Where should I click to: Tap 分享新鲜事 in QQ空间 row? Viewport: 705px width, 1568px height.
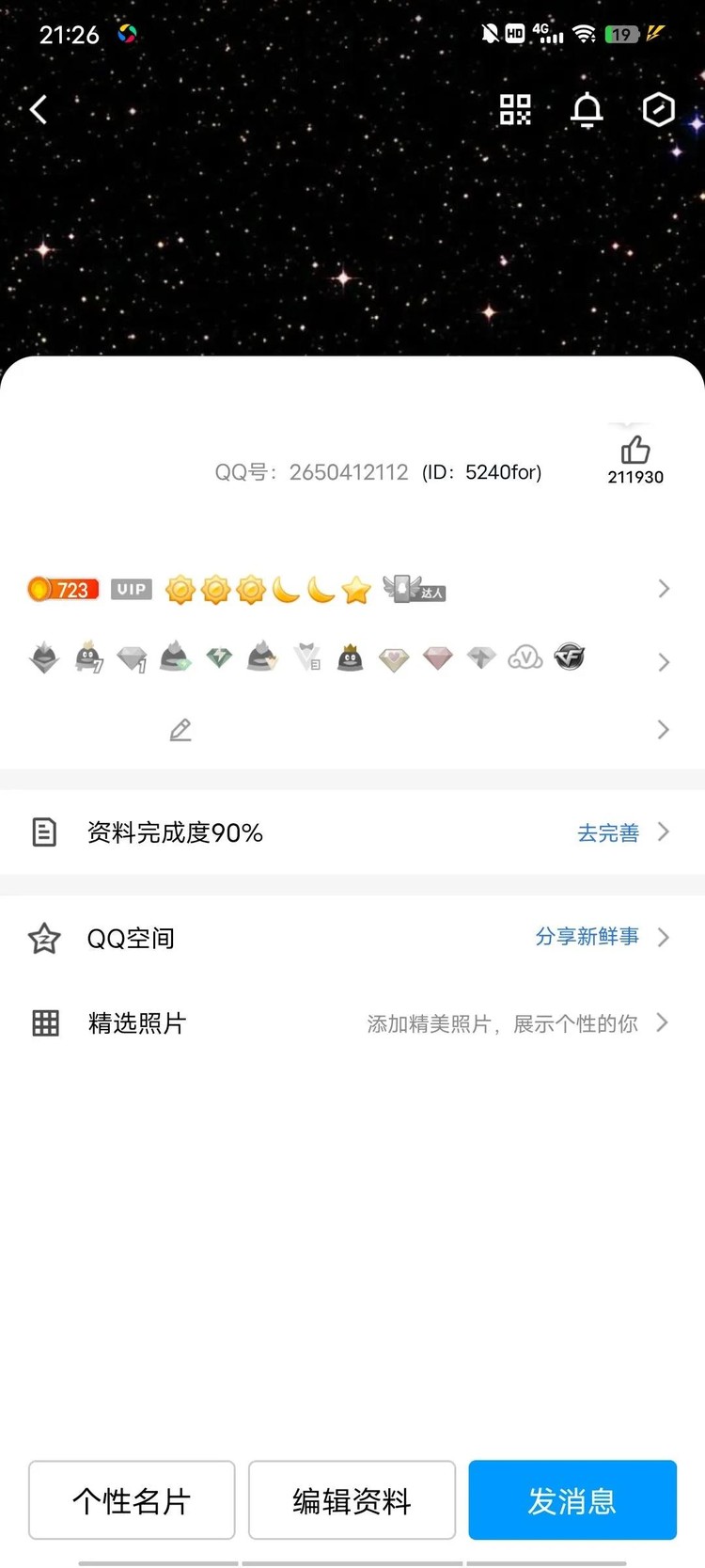[587, 936]
